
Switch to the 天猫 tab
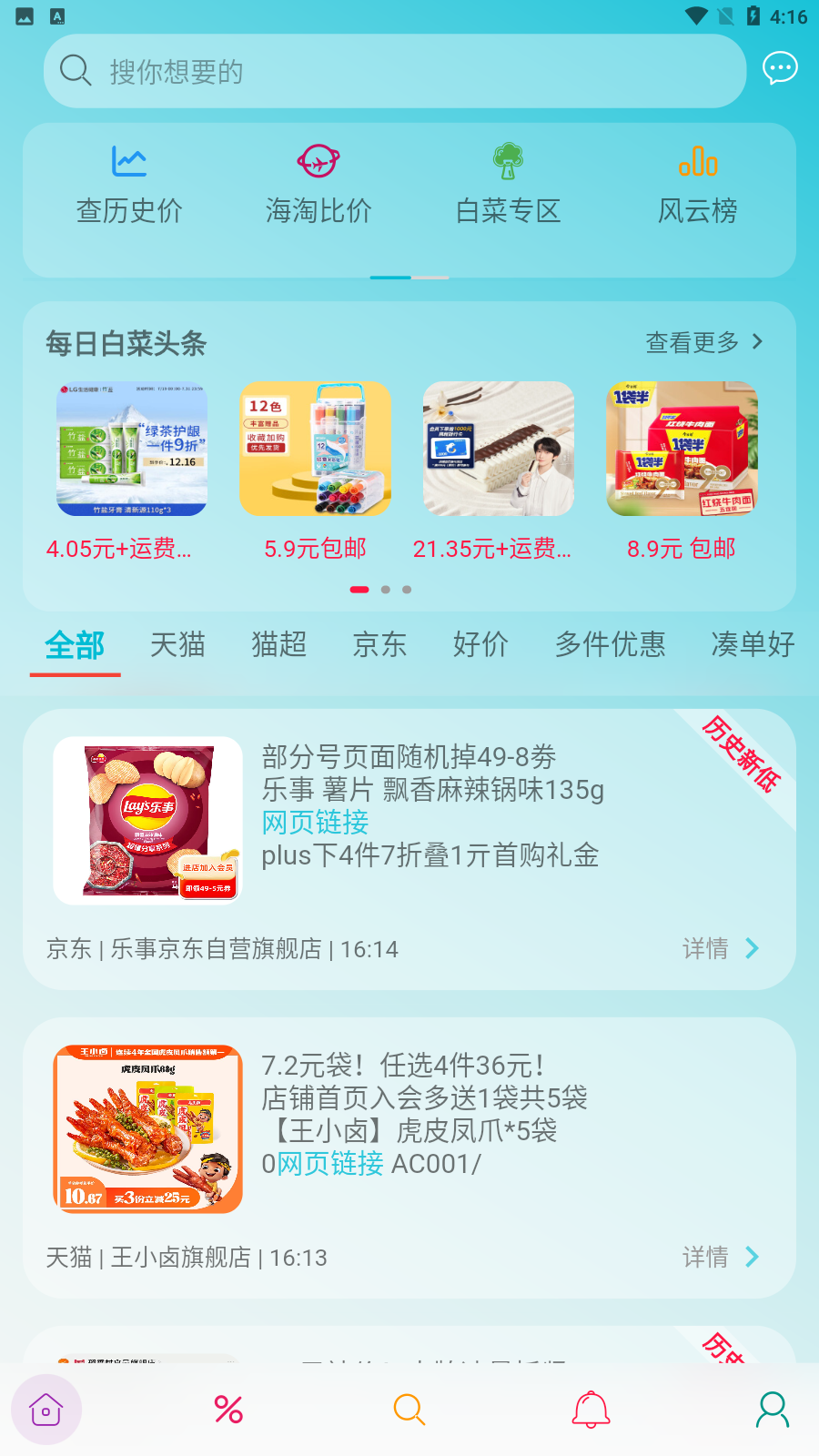pos(177,644)
